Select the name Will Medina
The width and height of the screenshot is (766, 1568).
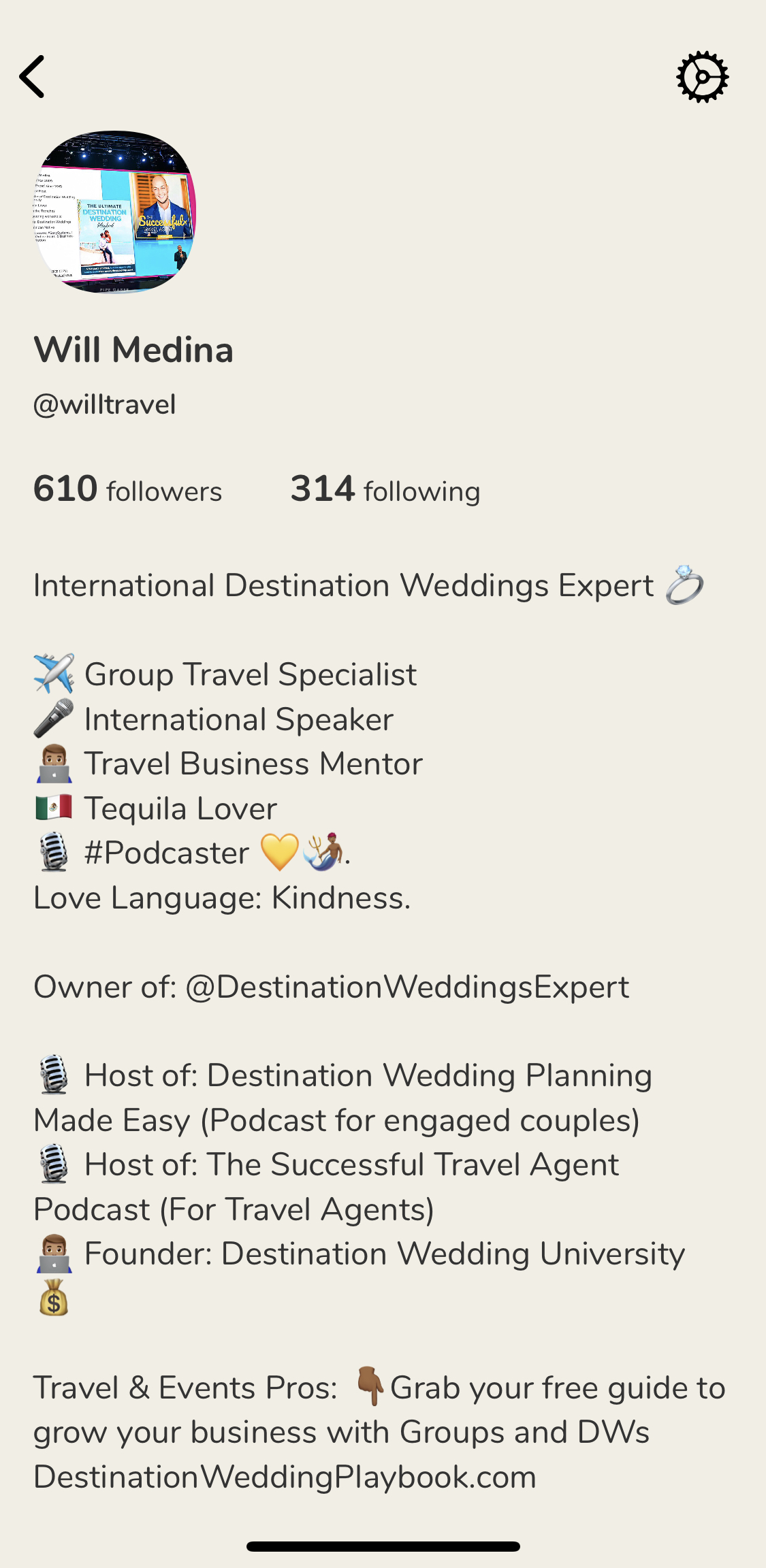point(133,350)
